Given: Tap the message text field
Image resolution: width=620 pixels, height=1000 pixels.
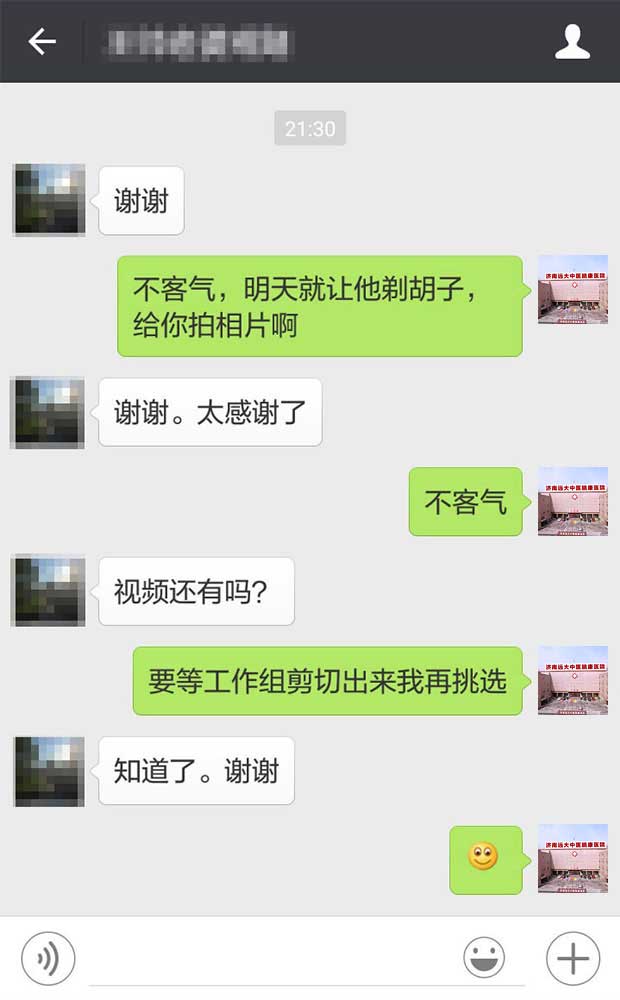Looking at the screenshot, I should point(270,958).
